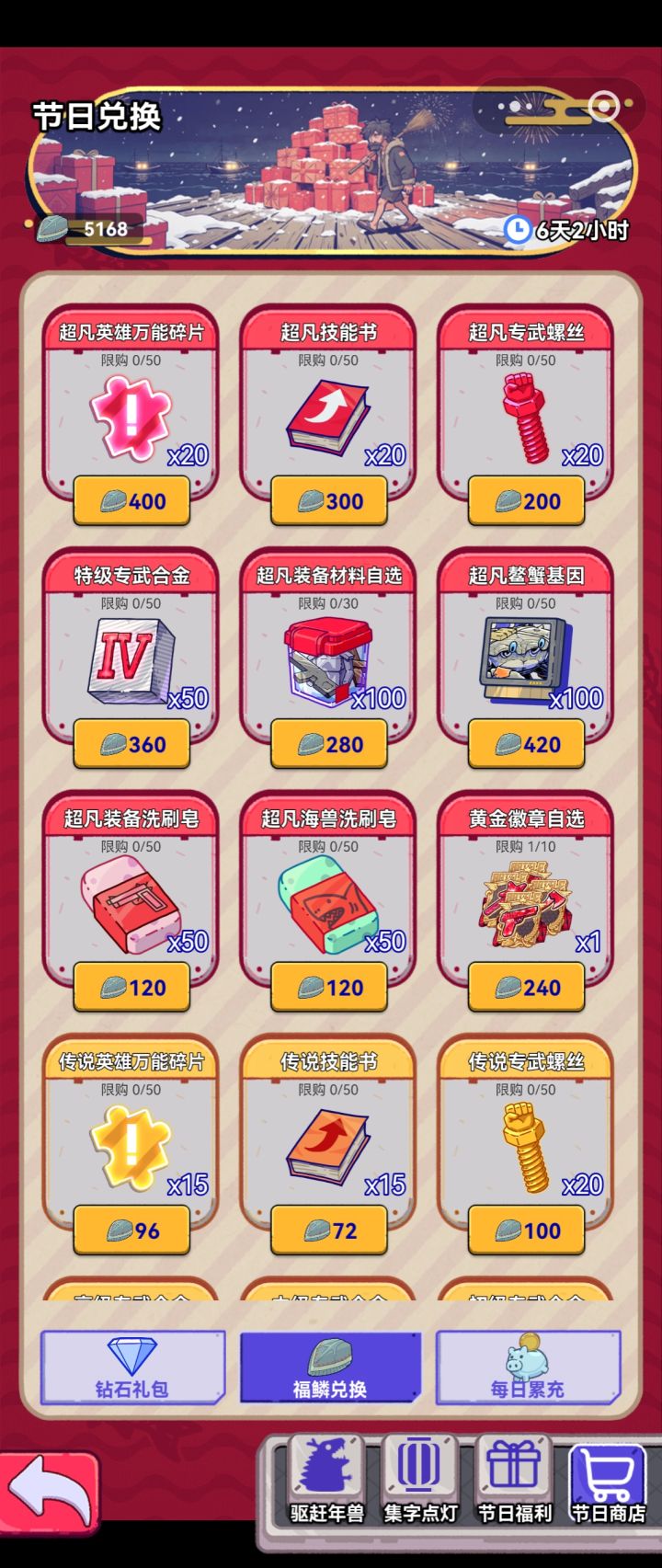Purchase 传说技能书 for 72
This screenshot has height=1568, width=662.
point(328,1230)
